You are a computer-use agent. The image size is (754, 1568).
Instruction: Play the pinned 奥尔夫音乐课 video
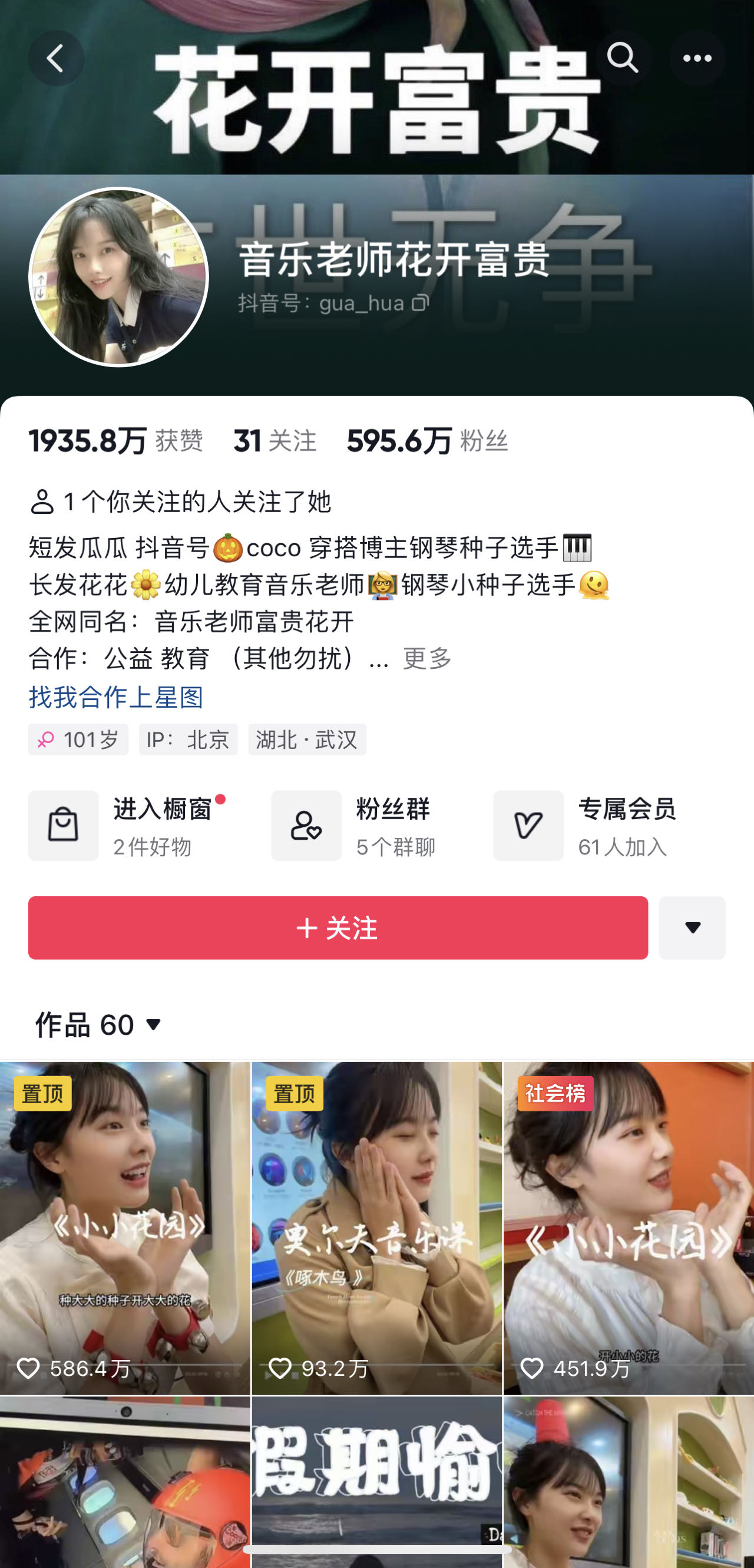(376, 1227)
